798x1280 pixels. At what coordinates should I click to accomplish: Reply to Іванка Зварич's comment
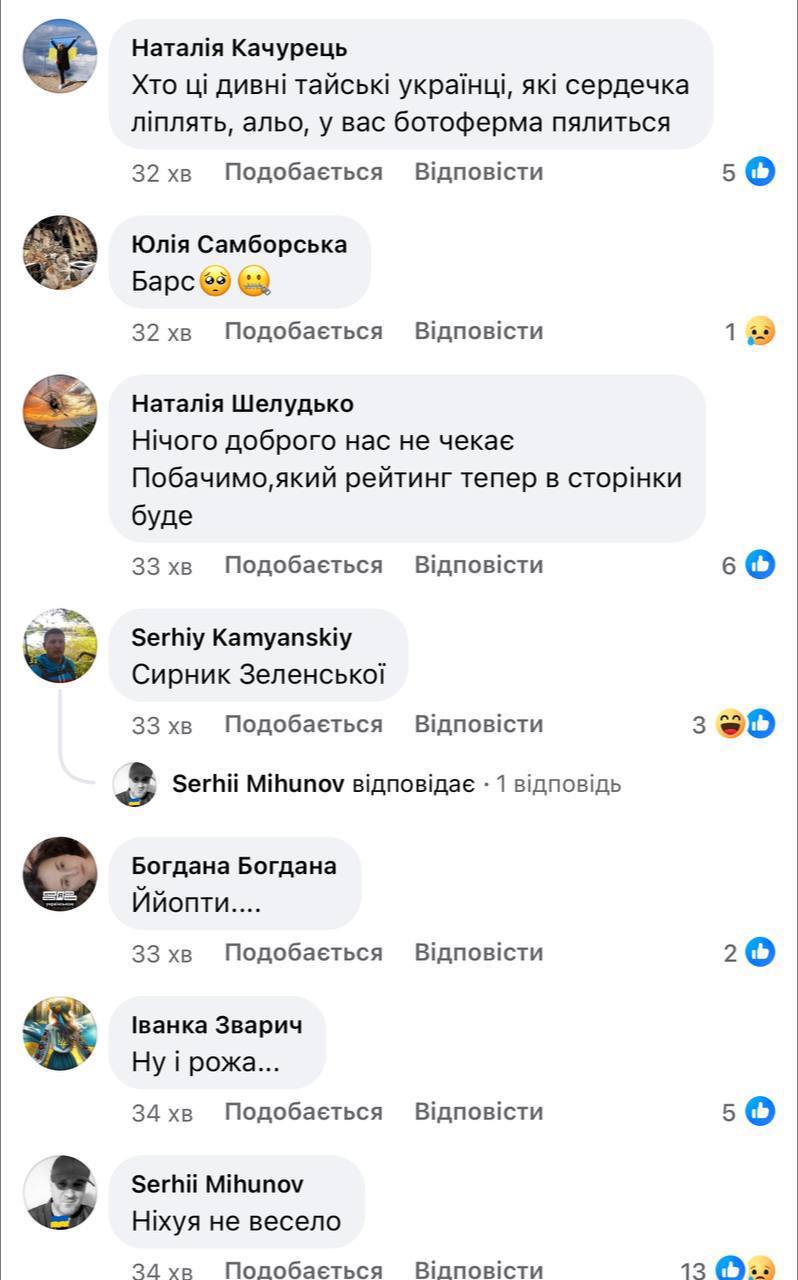478,1112
